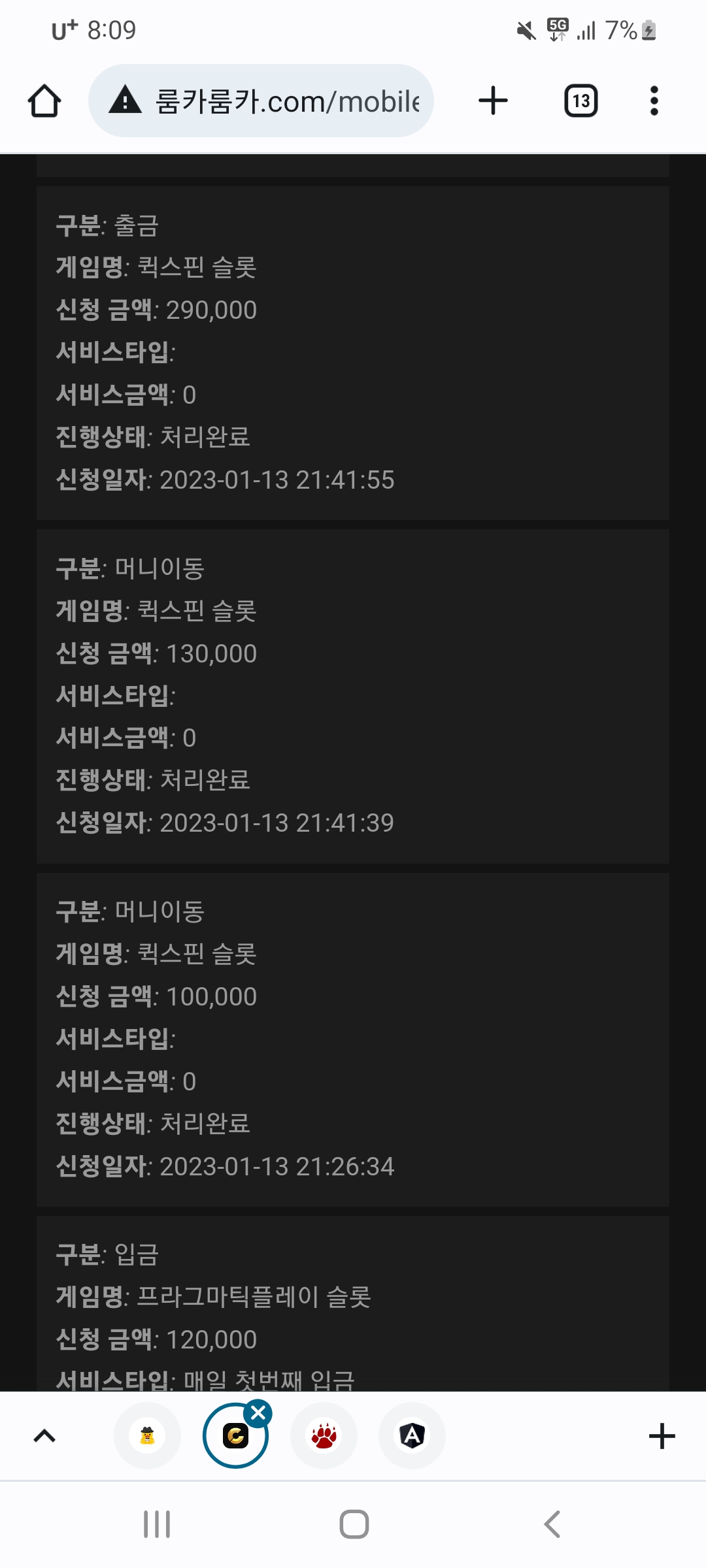Switch to the red paw print tab
The height and width of the screenshot is (1568, 706).
pos(324,1435)
